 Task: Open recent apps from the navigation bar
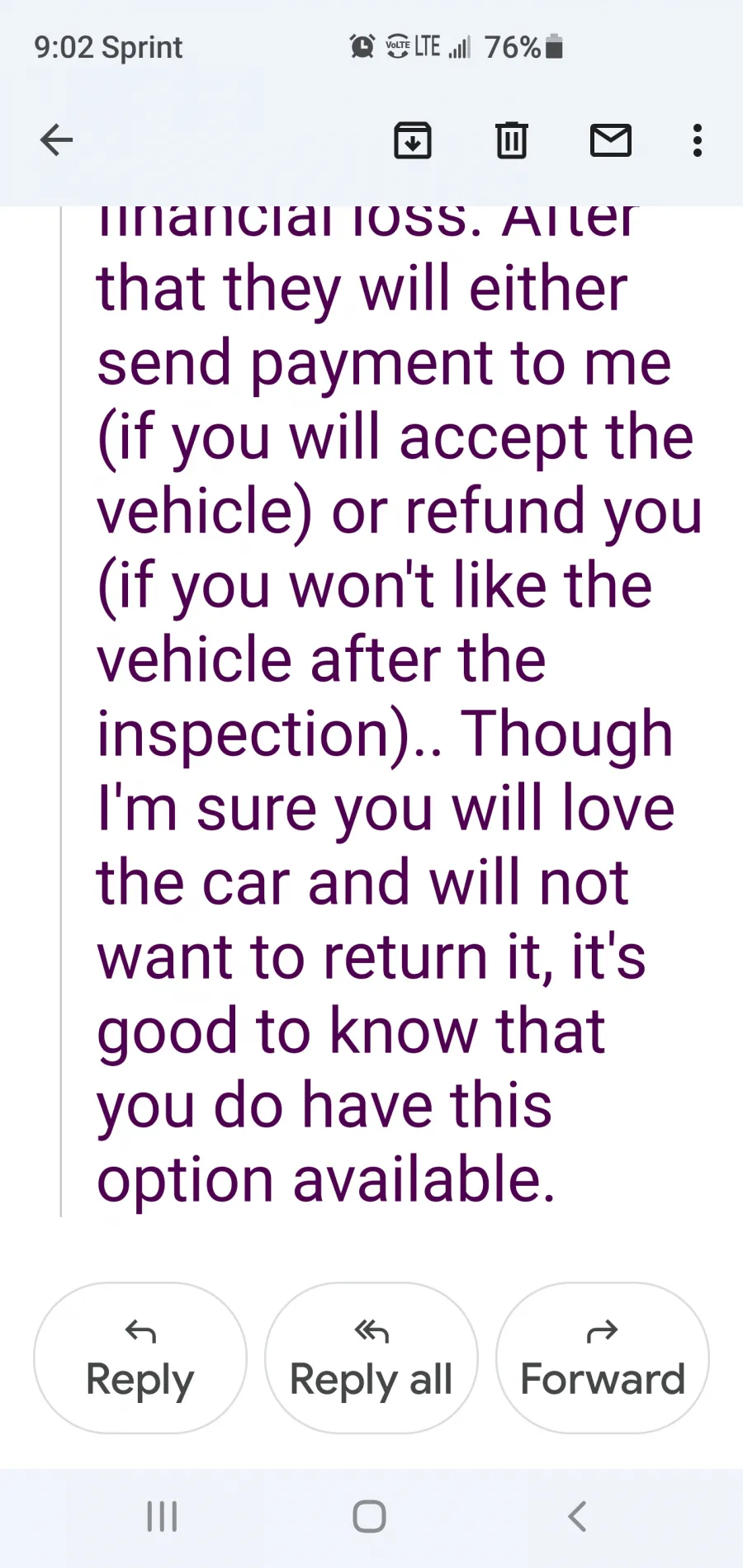(162, 1516)
